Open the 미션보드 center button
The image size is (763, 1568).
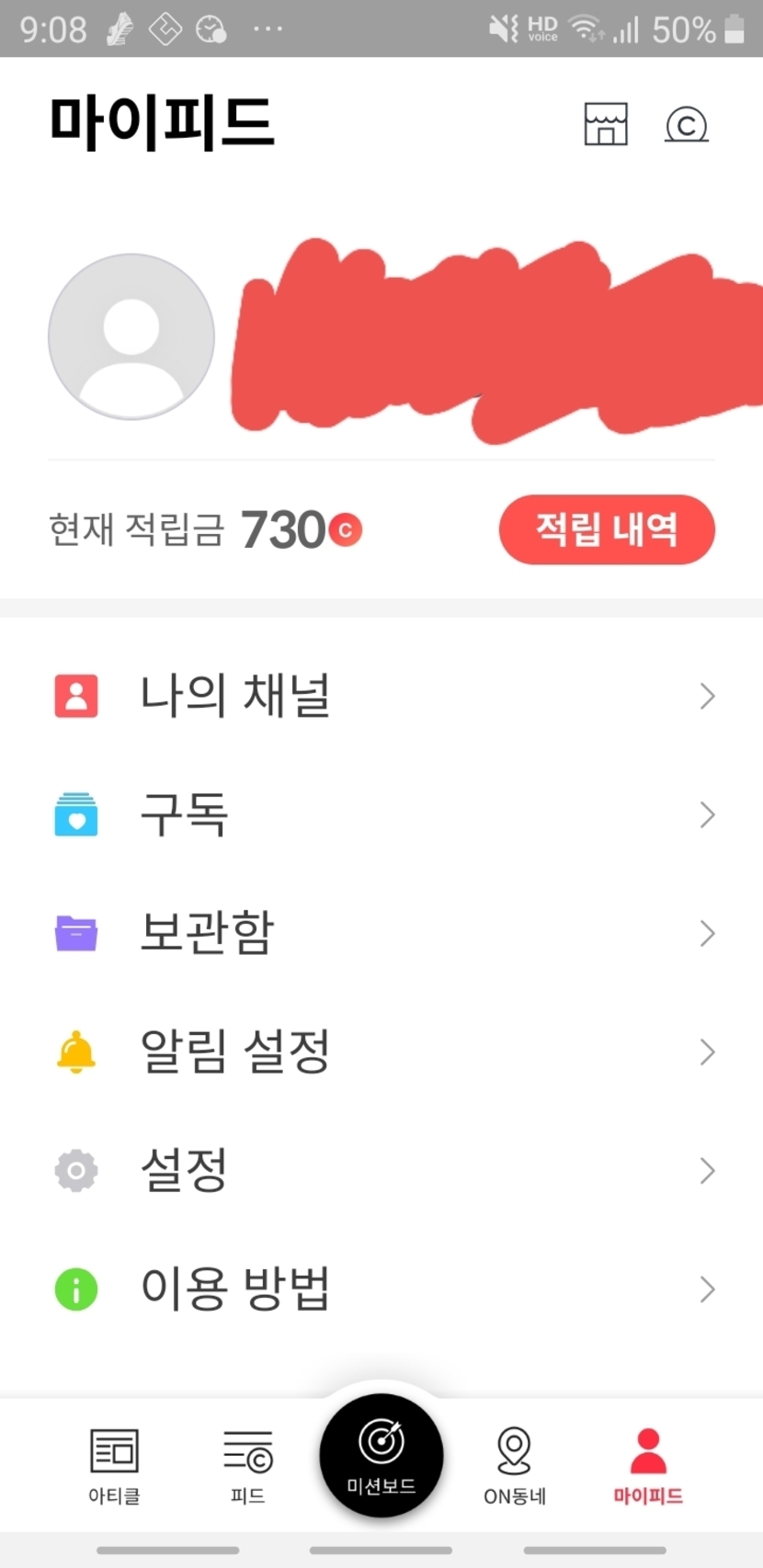pyautogui.click(x=381, y=1456)
